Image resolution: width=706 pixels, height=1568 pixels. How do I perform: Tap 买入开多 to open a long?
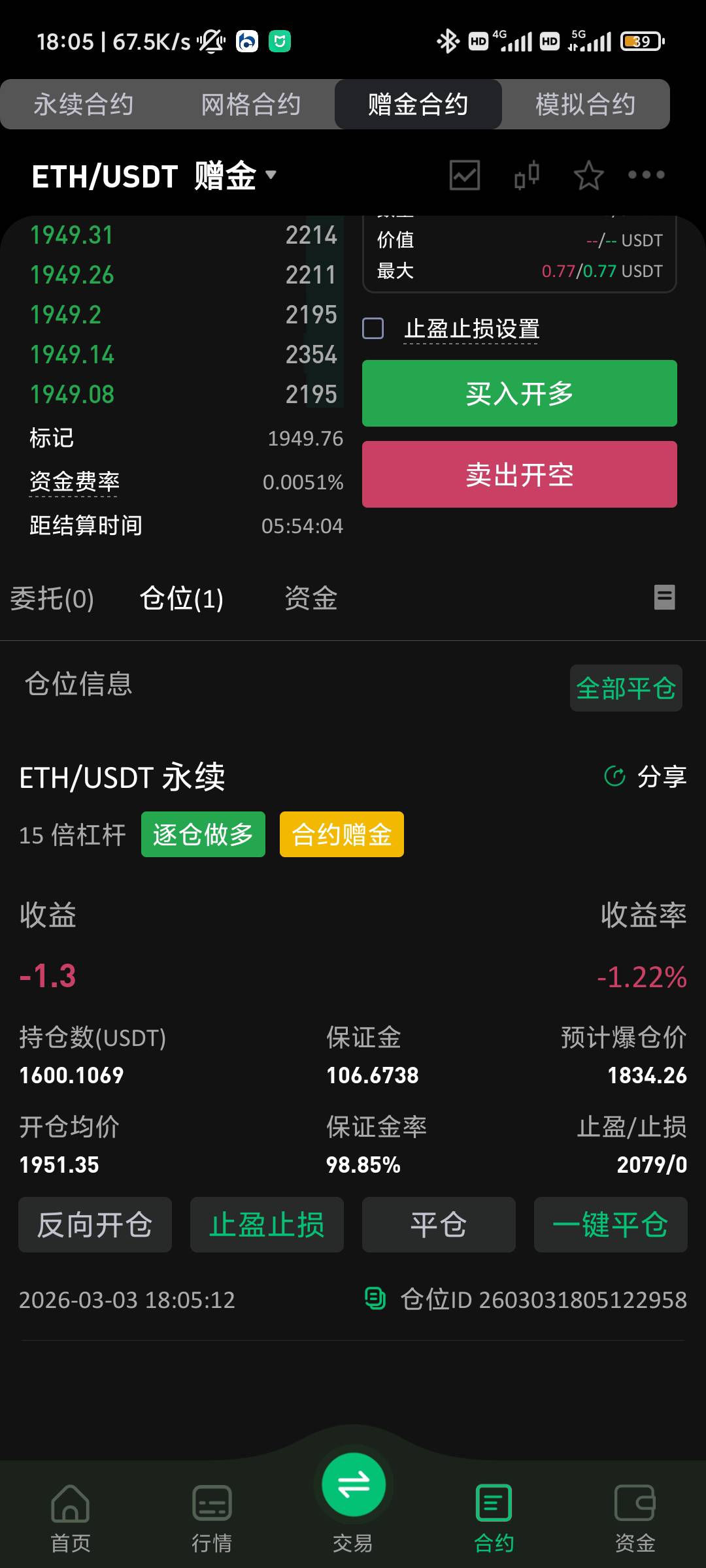pos(520,393)
